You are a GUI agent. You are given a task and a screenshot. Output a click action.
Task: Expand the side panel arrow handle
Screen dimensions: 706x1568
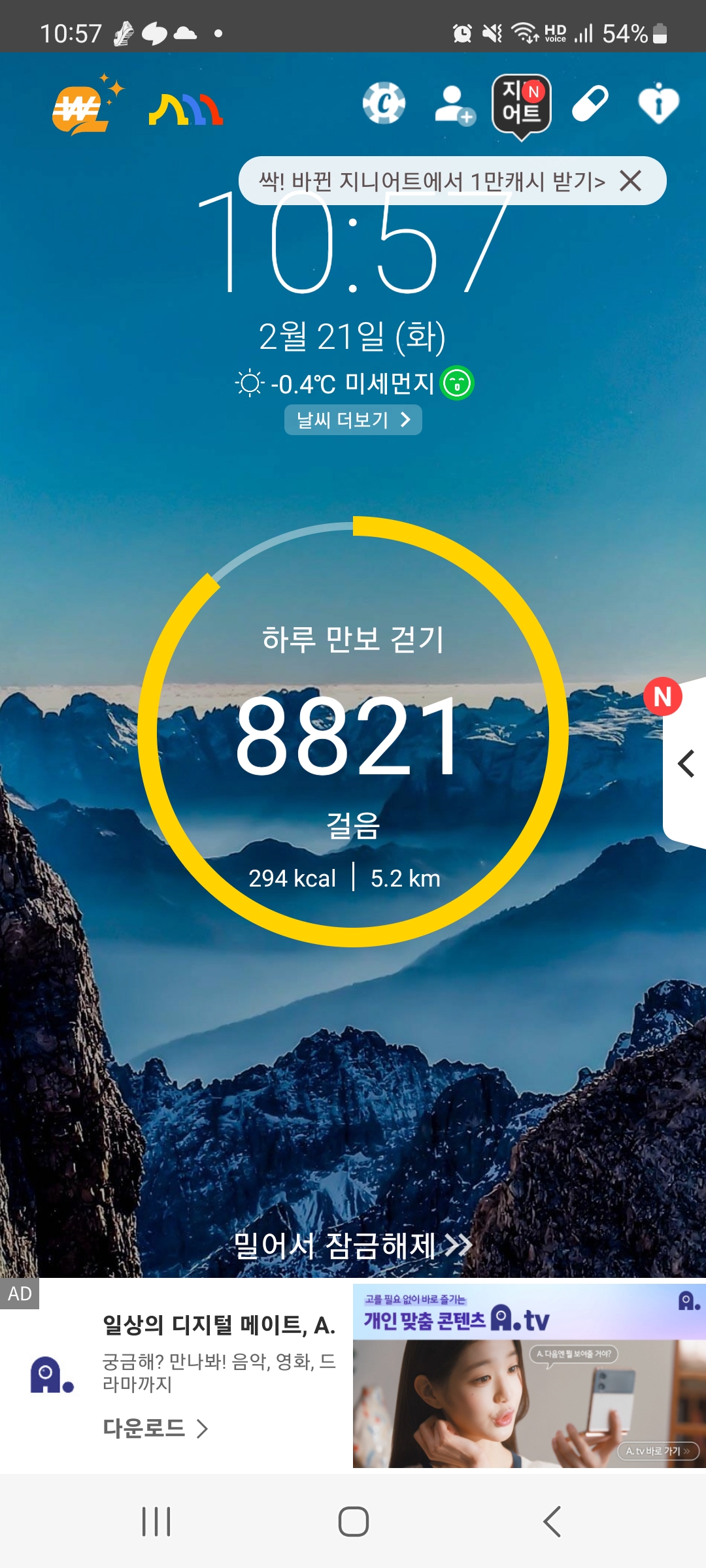(x=685, y=763)
